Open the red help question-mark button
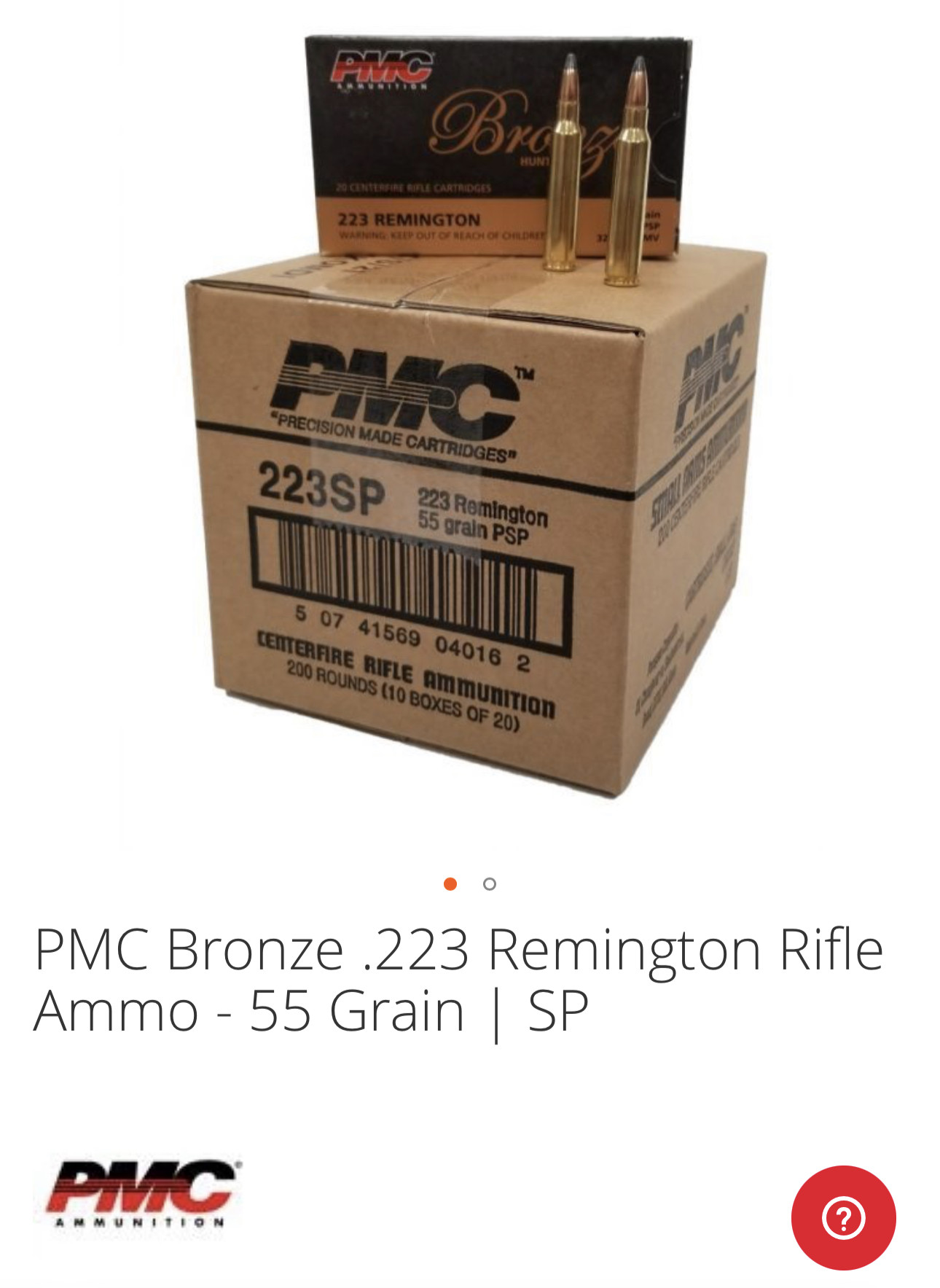 [x=843, y=1217]
